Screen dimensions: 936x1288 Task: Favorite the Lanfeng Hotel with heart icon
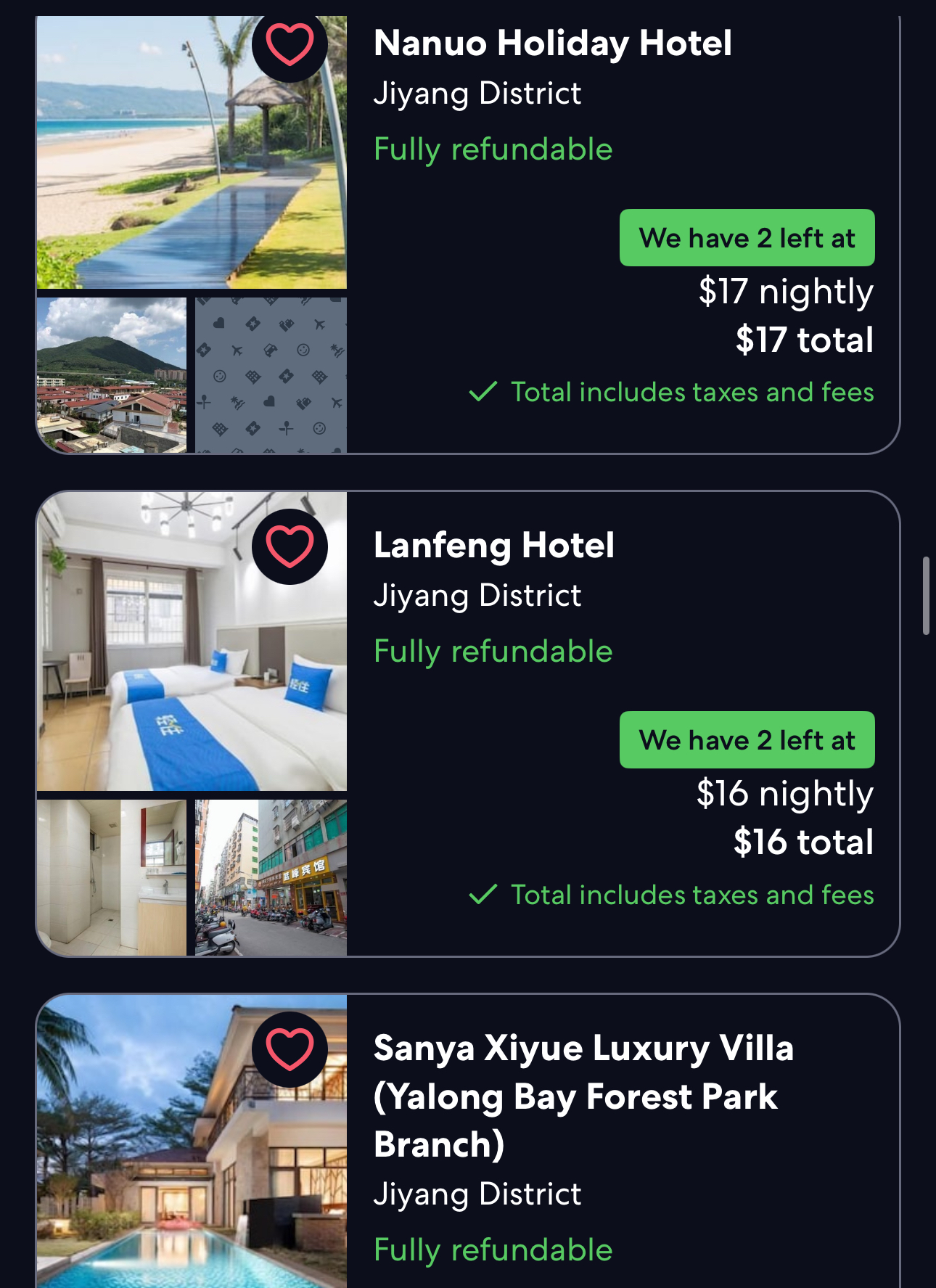tap(290, 546)
